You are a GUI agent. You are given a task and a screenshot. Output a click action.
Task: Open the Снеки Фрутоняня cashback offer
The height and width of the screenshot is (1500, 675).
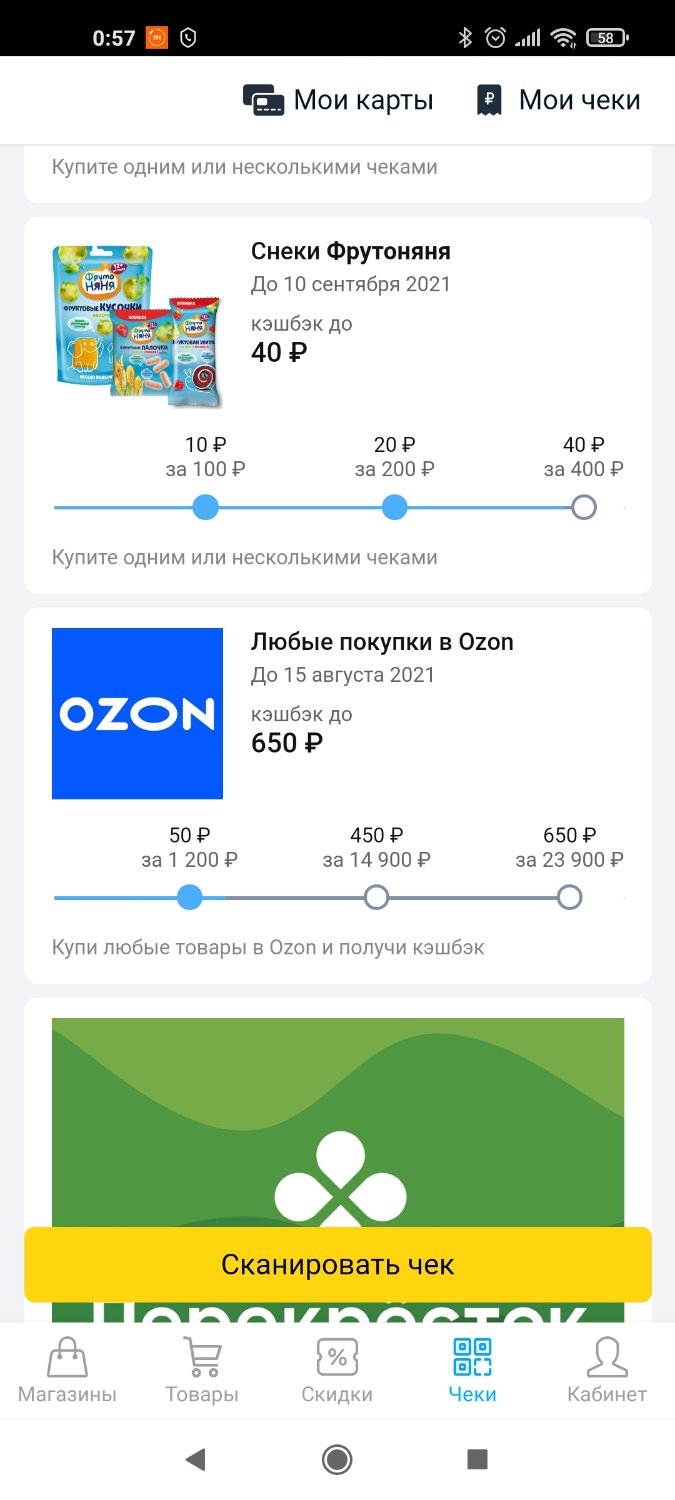click(338, 405)
